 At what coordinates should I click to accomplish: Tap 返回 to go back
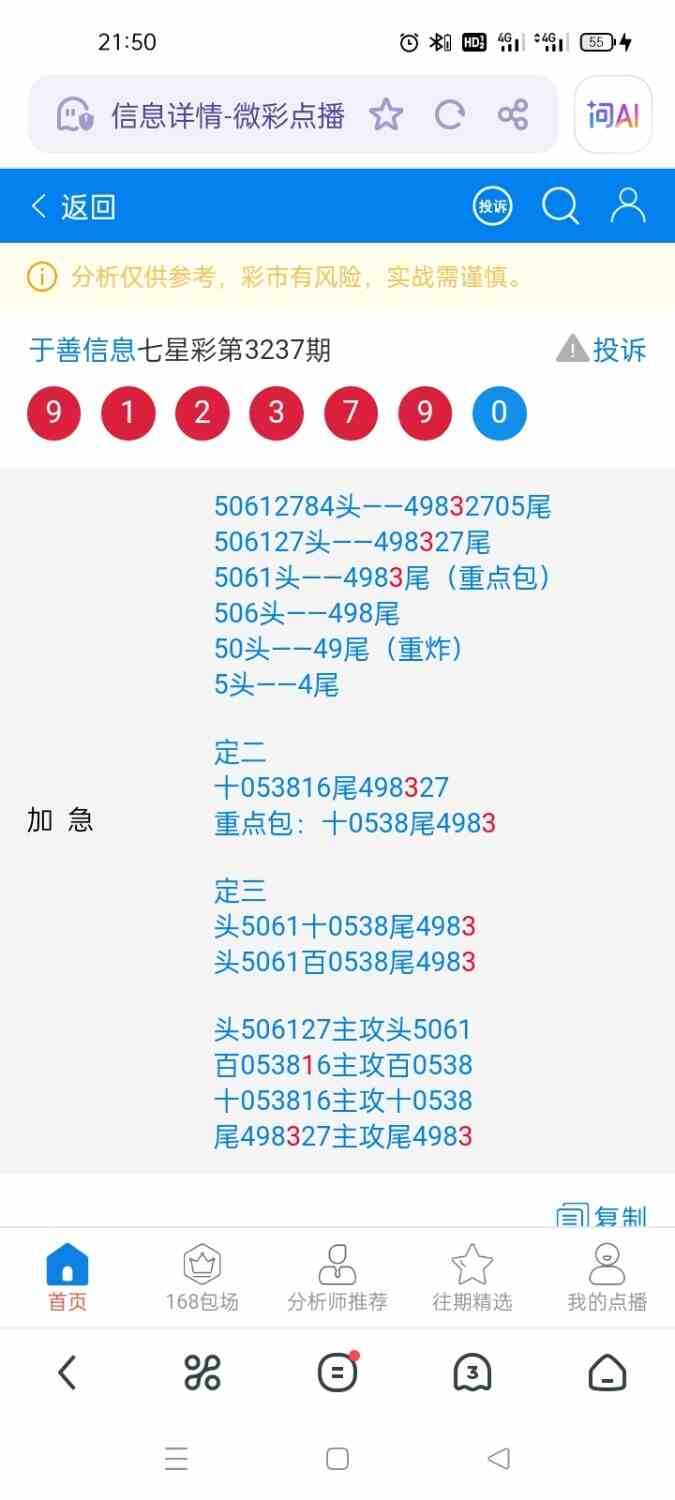point(73,207)
